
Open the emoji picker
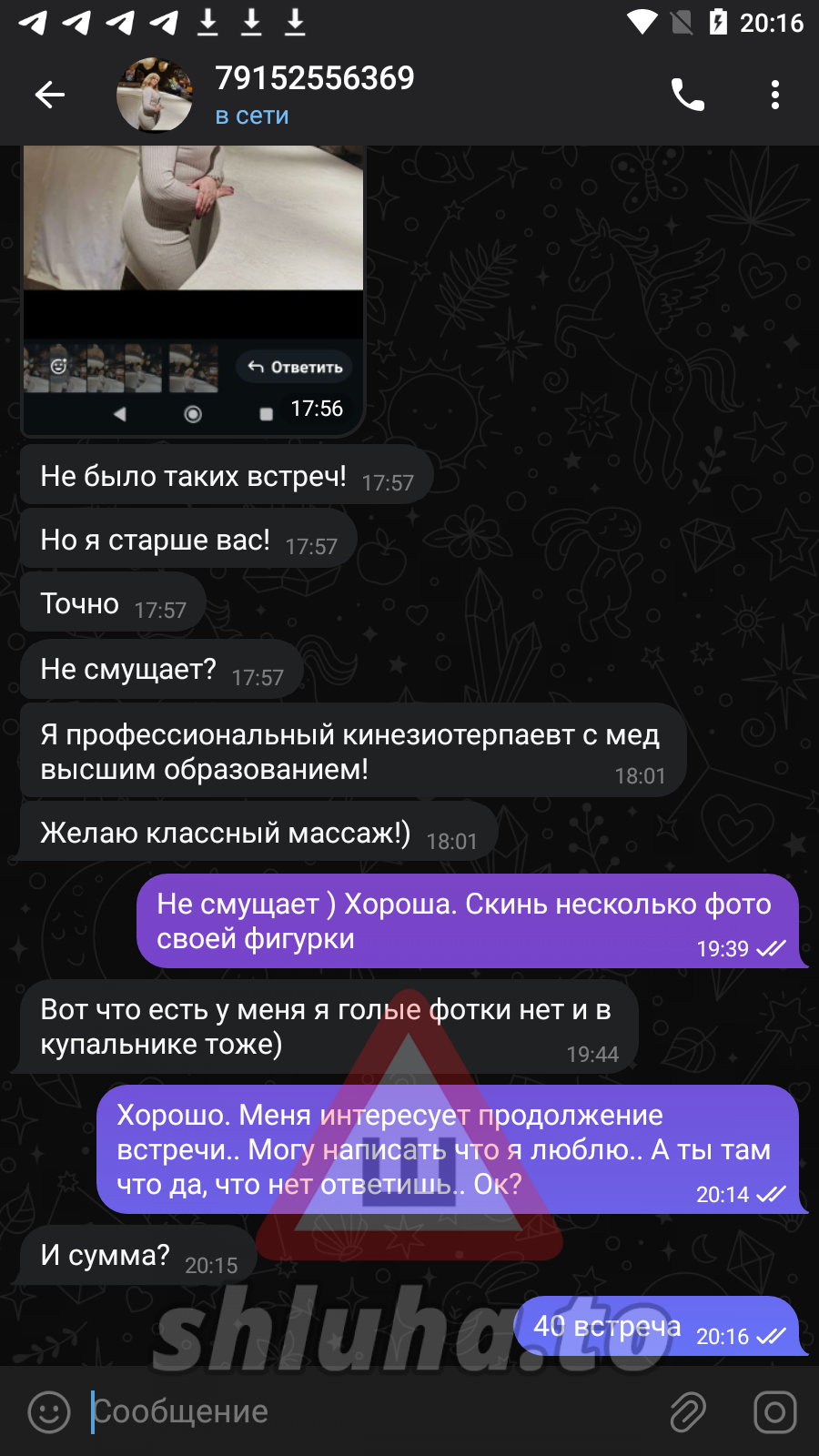(x=49, y=1411)
